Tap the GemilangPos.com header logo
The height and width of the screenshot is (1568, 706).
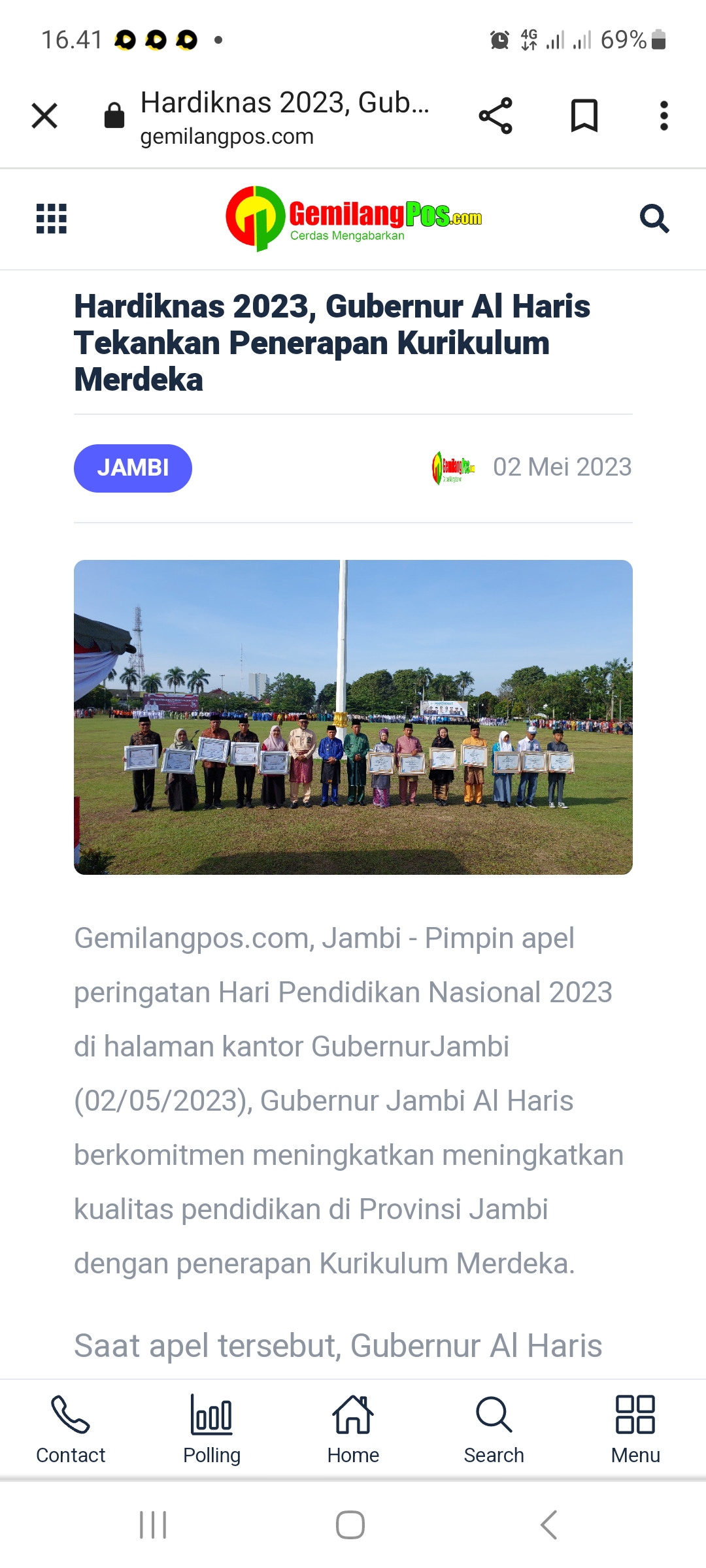353,219
